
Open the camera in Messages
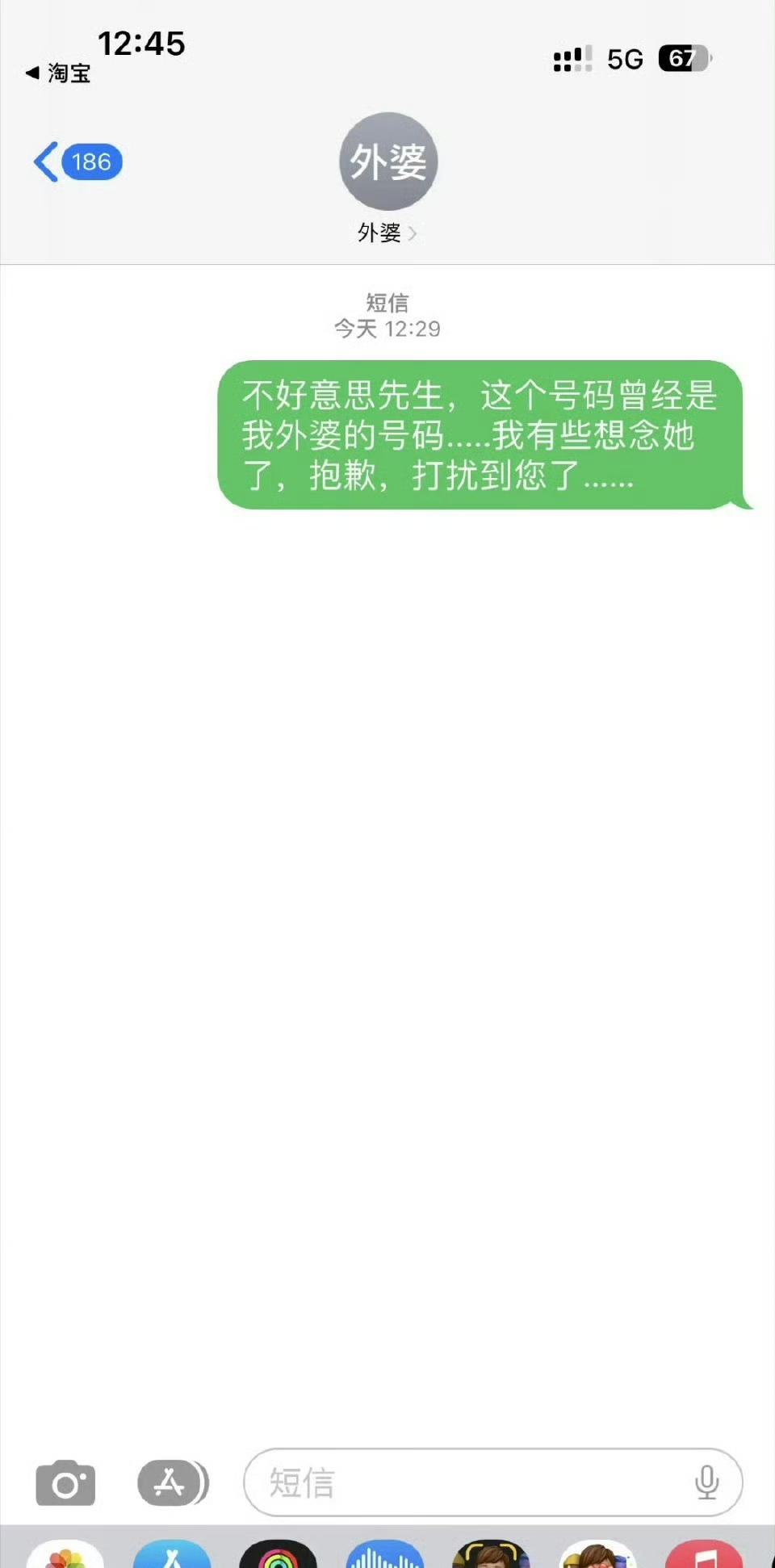click(x=66, y=1482)
